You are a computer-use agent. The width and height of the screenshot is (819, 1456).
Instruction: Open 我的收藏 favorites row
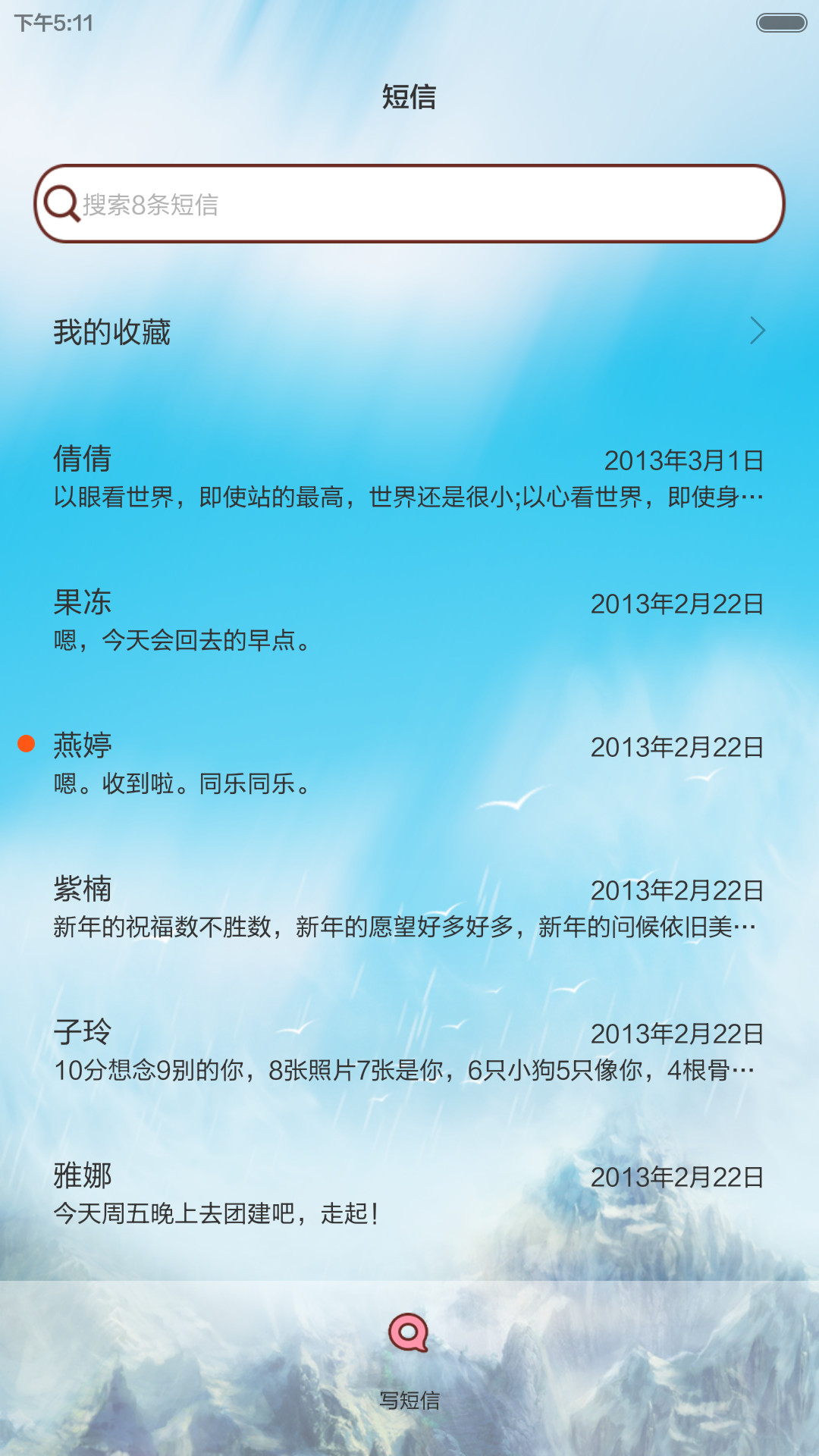[409, 331]
